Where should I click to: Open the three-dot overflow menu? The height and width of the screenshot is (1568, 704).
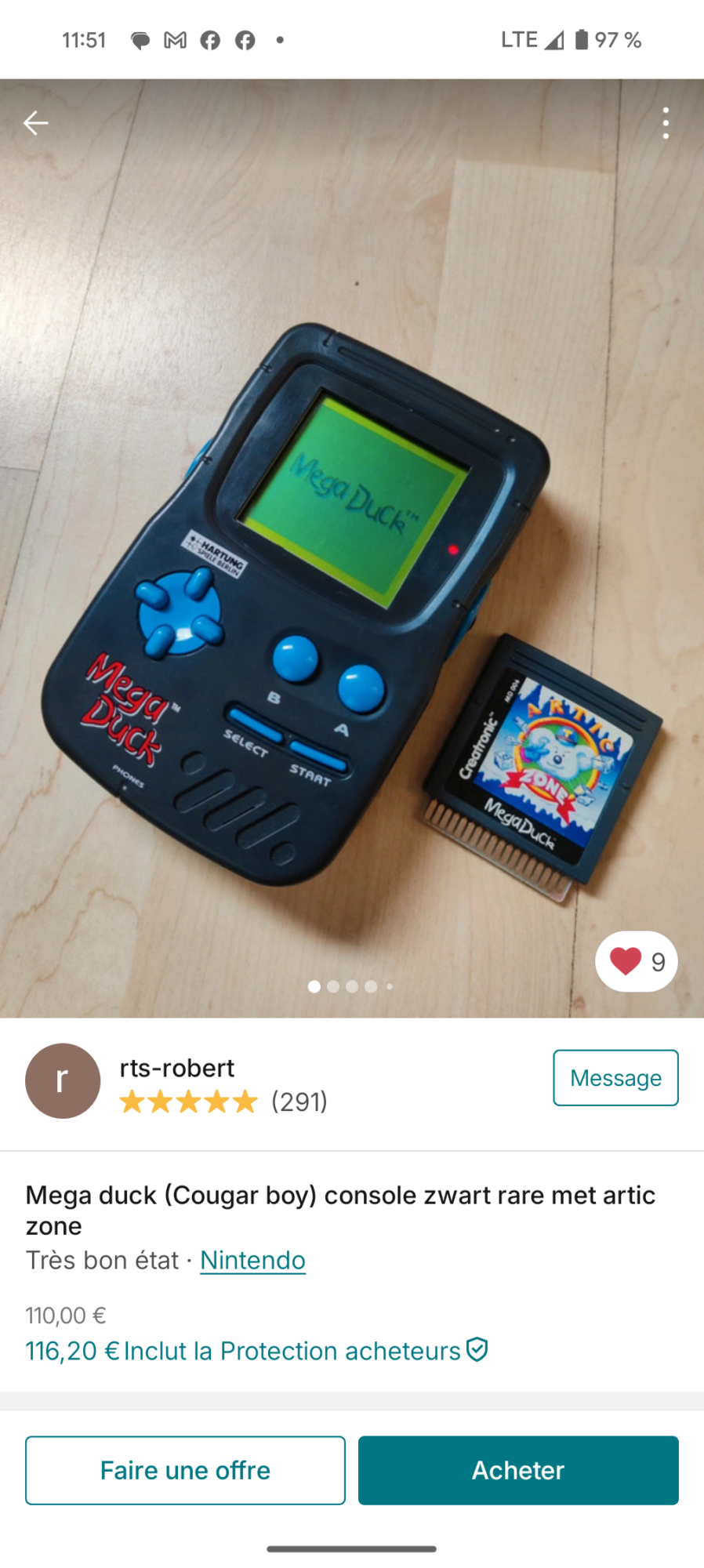[x=666, y=123]
